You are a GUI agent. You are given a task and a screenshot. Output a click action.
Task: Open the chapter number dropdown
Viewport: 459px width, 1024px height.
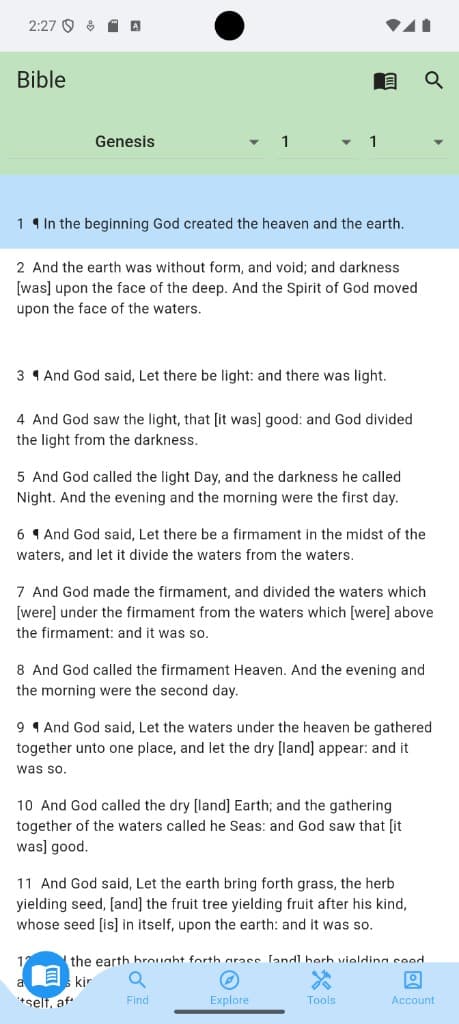point(315,142)
